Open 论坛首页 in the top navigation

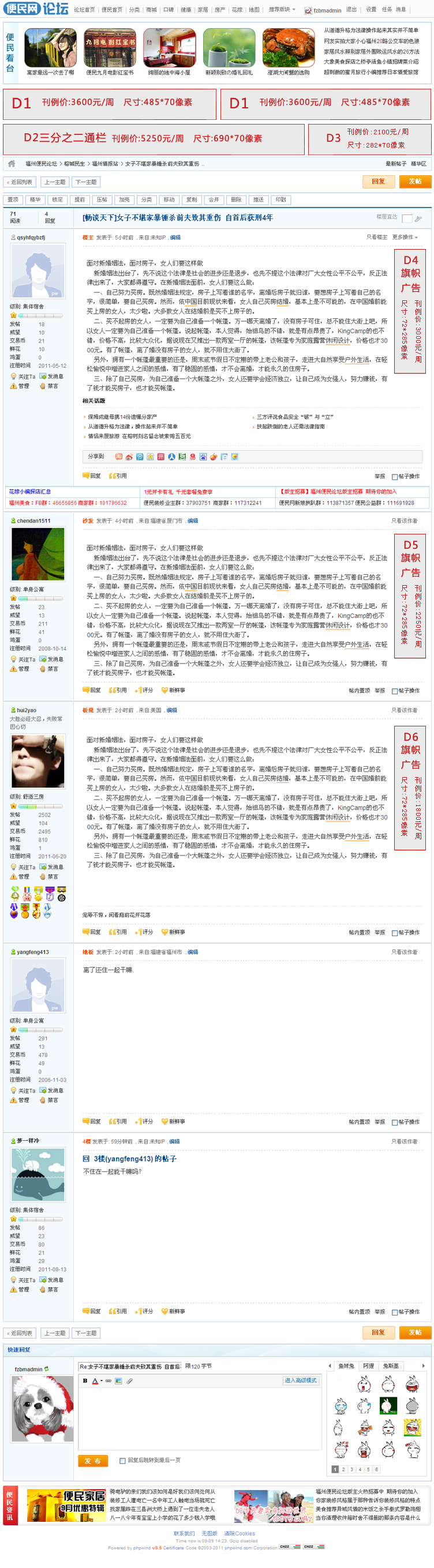84,10
